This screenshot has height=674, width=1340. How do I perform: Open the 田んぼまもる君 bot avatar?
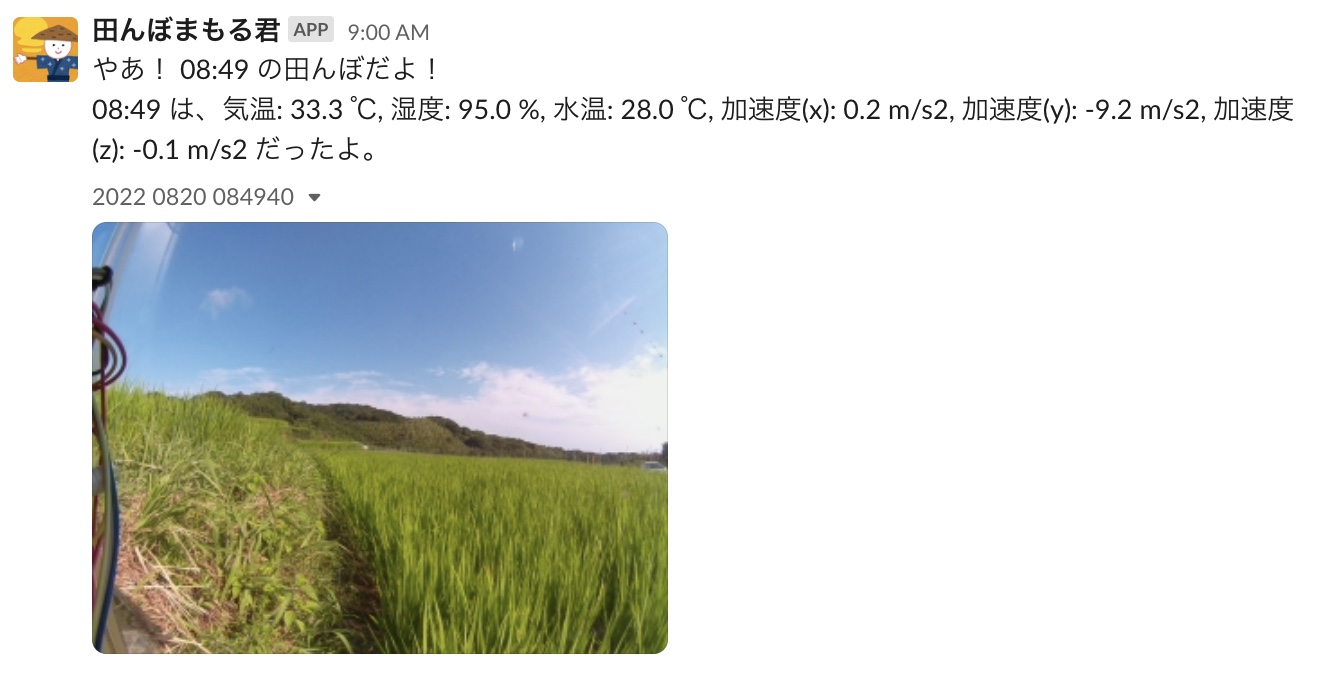(45, 49)
